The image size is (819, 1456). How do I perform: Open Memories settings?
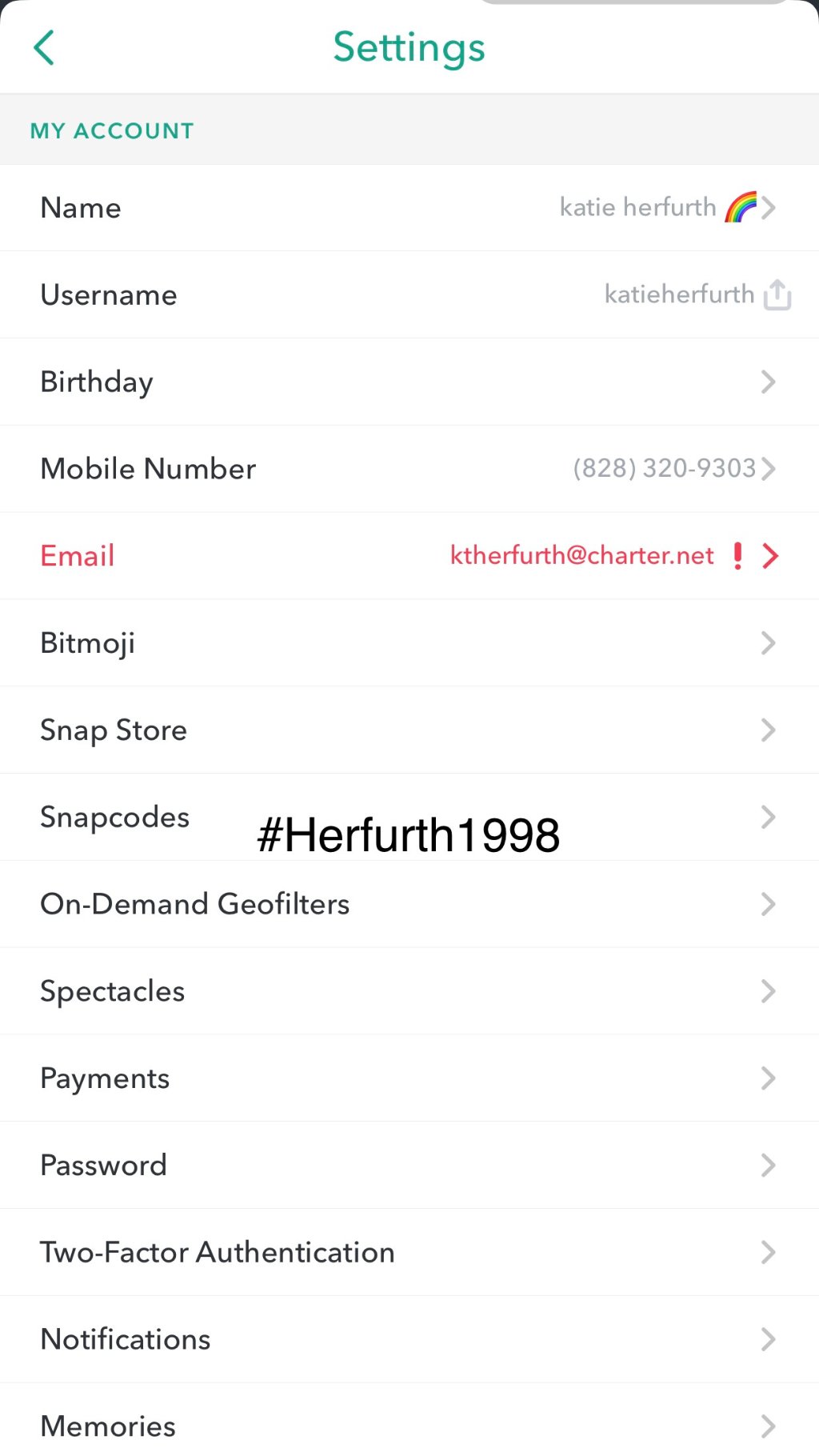coord(409,1420)
